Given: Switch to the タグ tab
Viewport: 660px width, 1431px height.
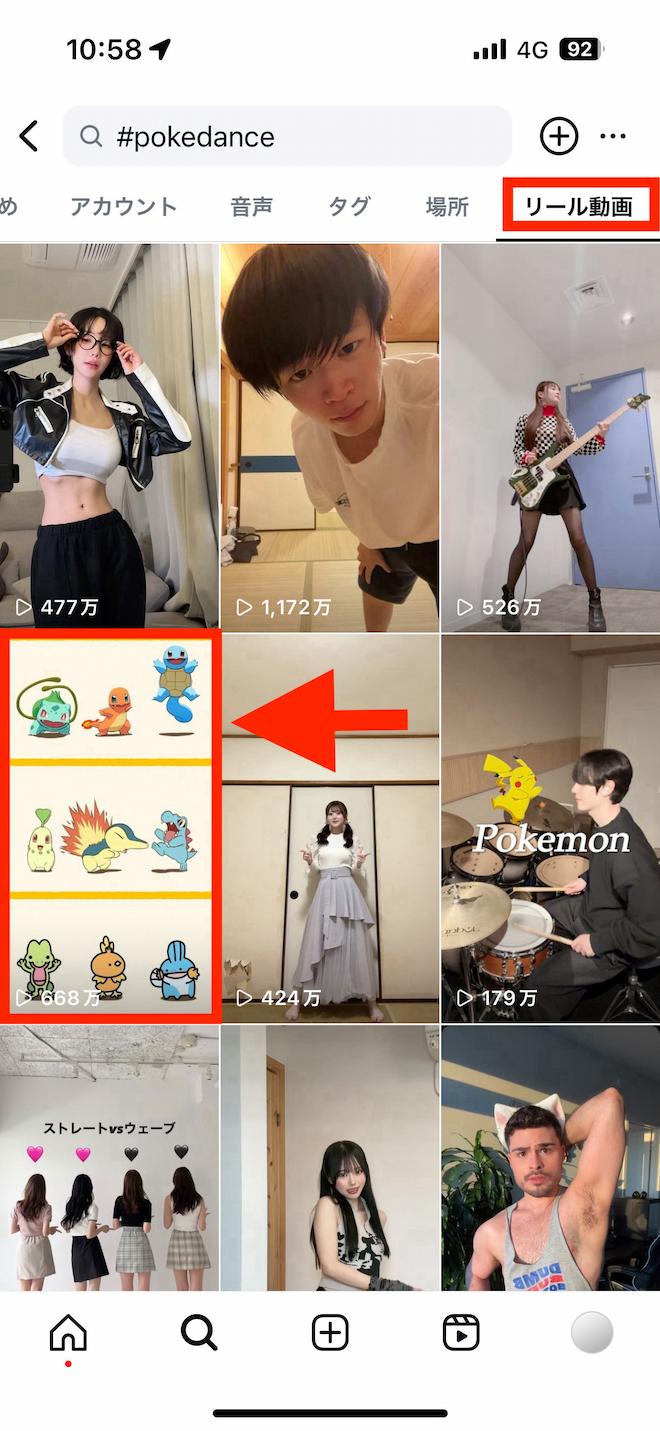Looking at the screenshot, I should point(350,207).
